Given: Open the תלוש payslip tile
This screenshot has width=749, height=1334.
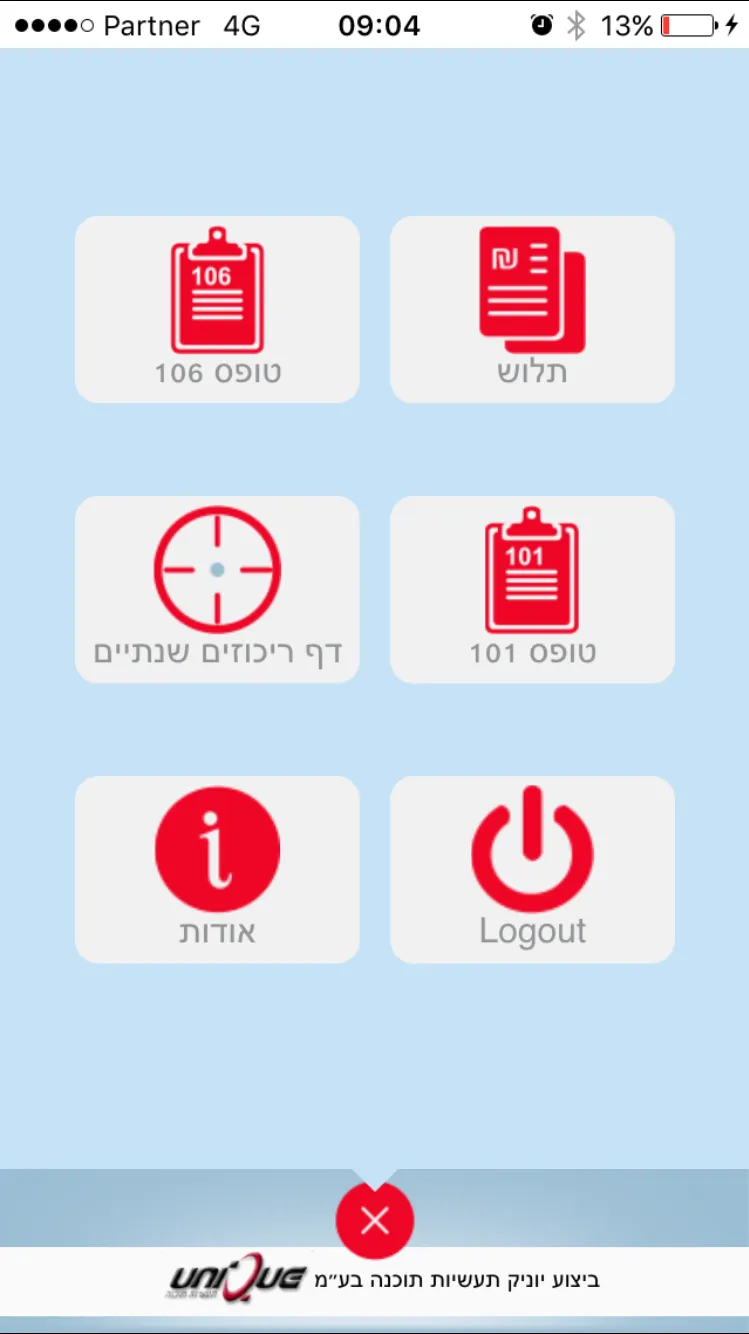Looking at the screenshot, I should tap(532, 309).
